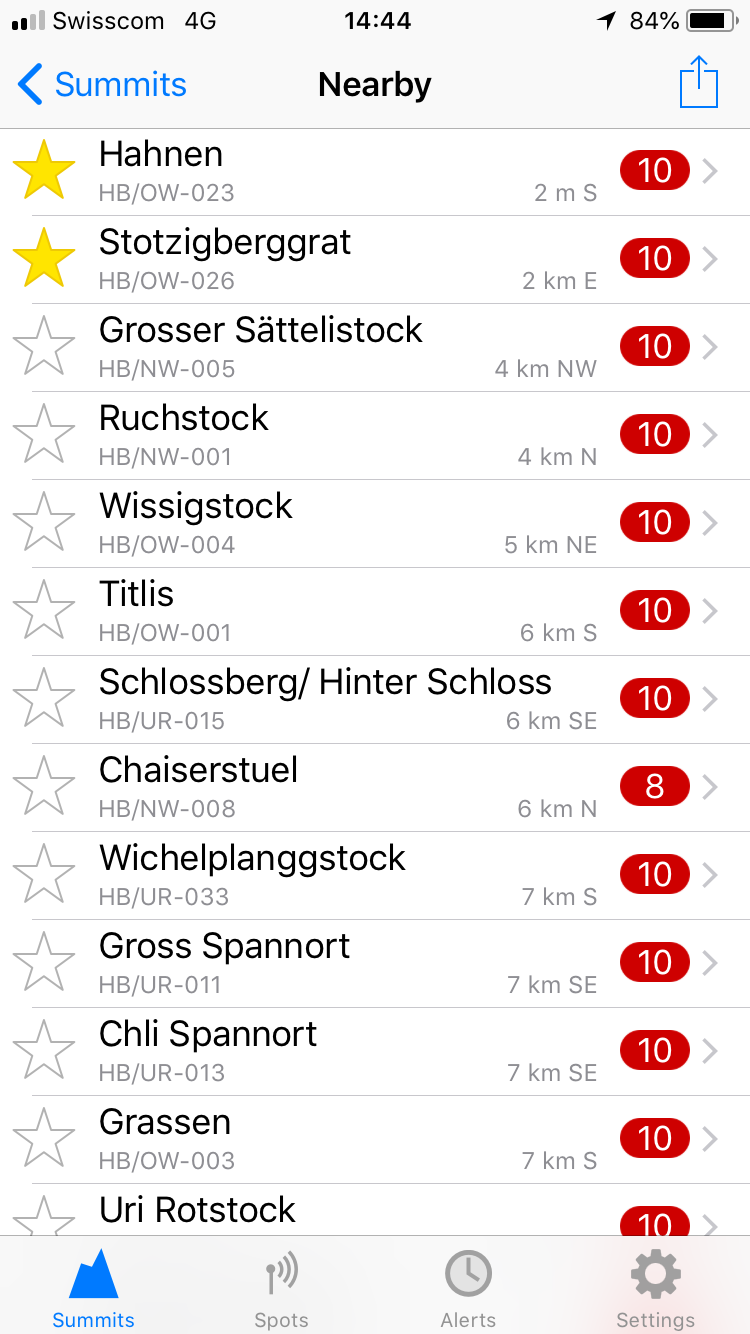Screen dimensions: 750x1334
Task: Remove star from Stotzigberggrat
Action: coord(44,259)
